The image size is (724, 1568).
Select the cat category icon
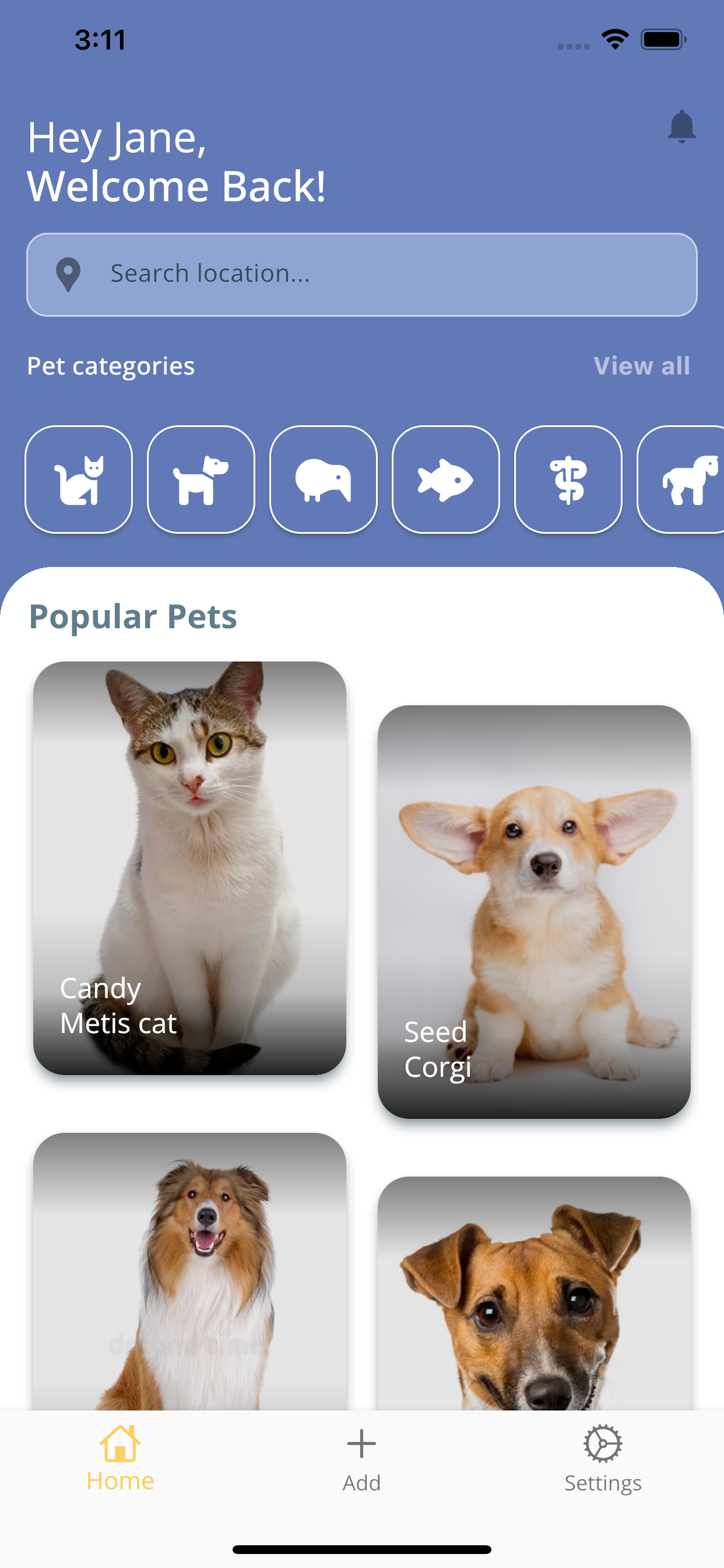click(79, 478)
